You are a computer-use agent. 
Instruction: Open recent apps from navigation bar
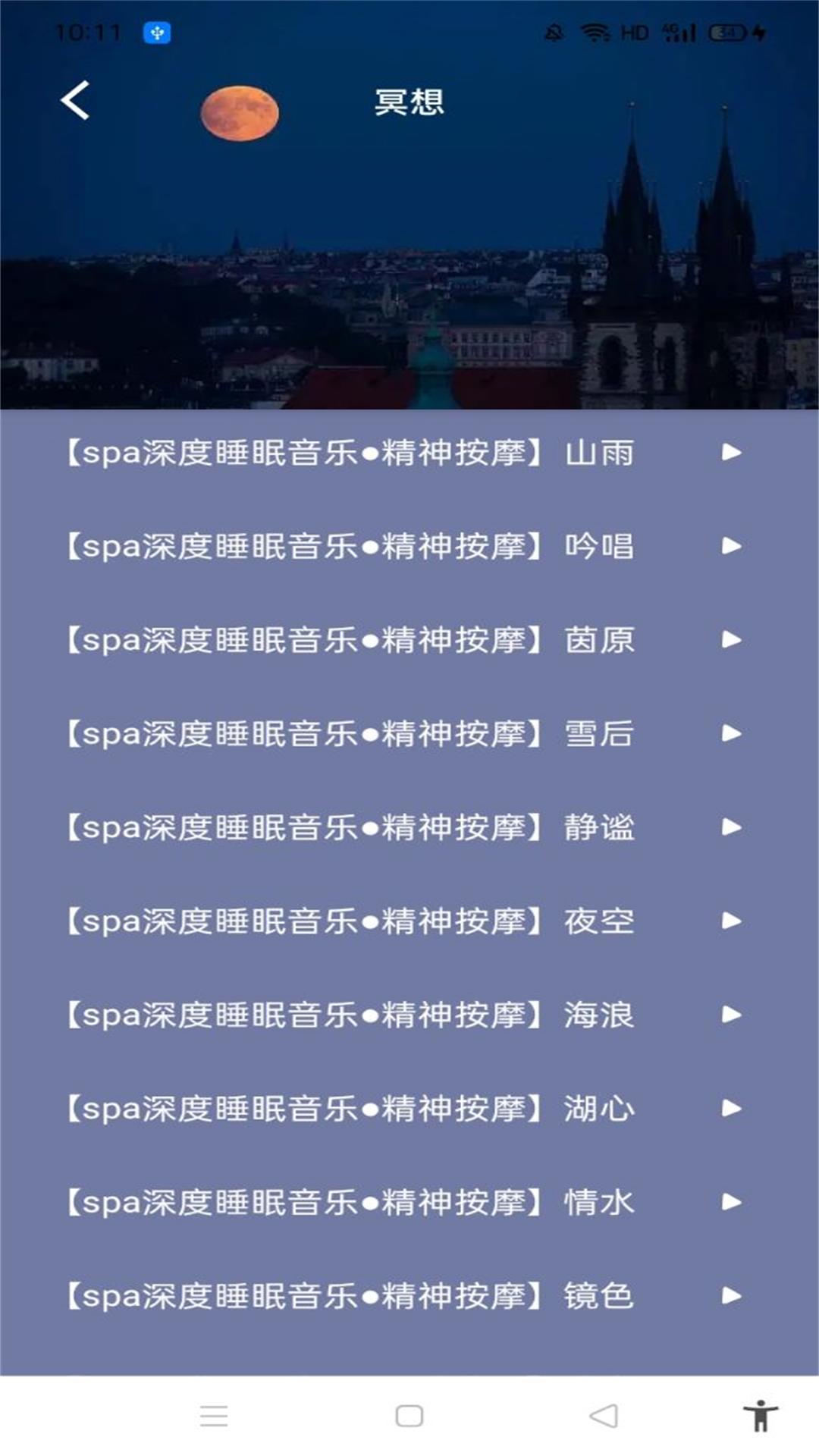point(214,1416)
